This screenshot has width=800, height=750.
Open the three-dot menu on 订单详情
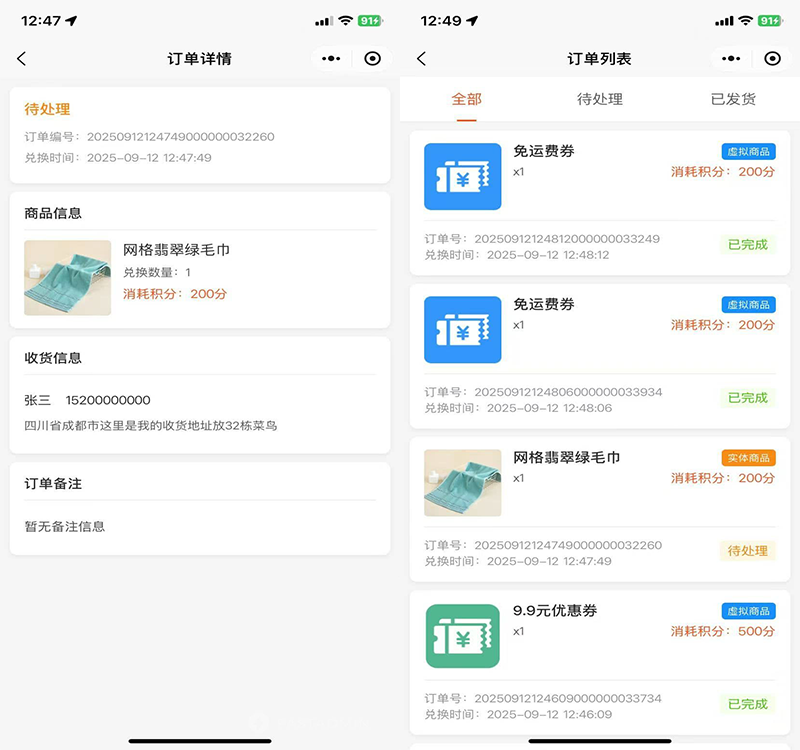[331, 59]
